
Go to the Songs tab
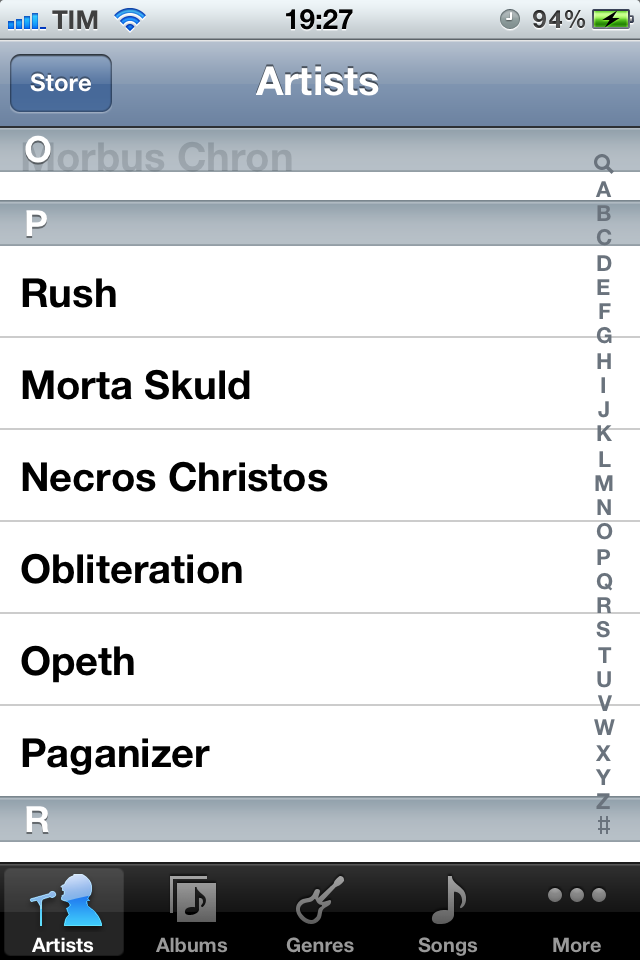pos(447,912)
